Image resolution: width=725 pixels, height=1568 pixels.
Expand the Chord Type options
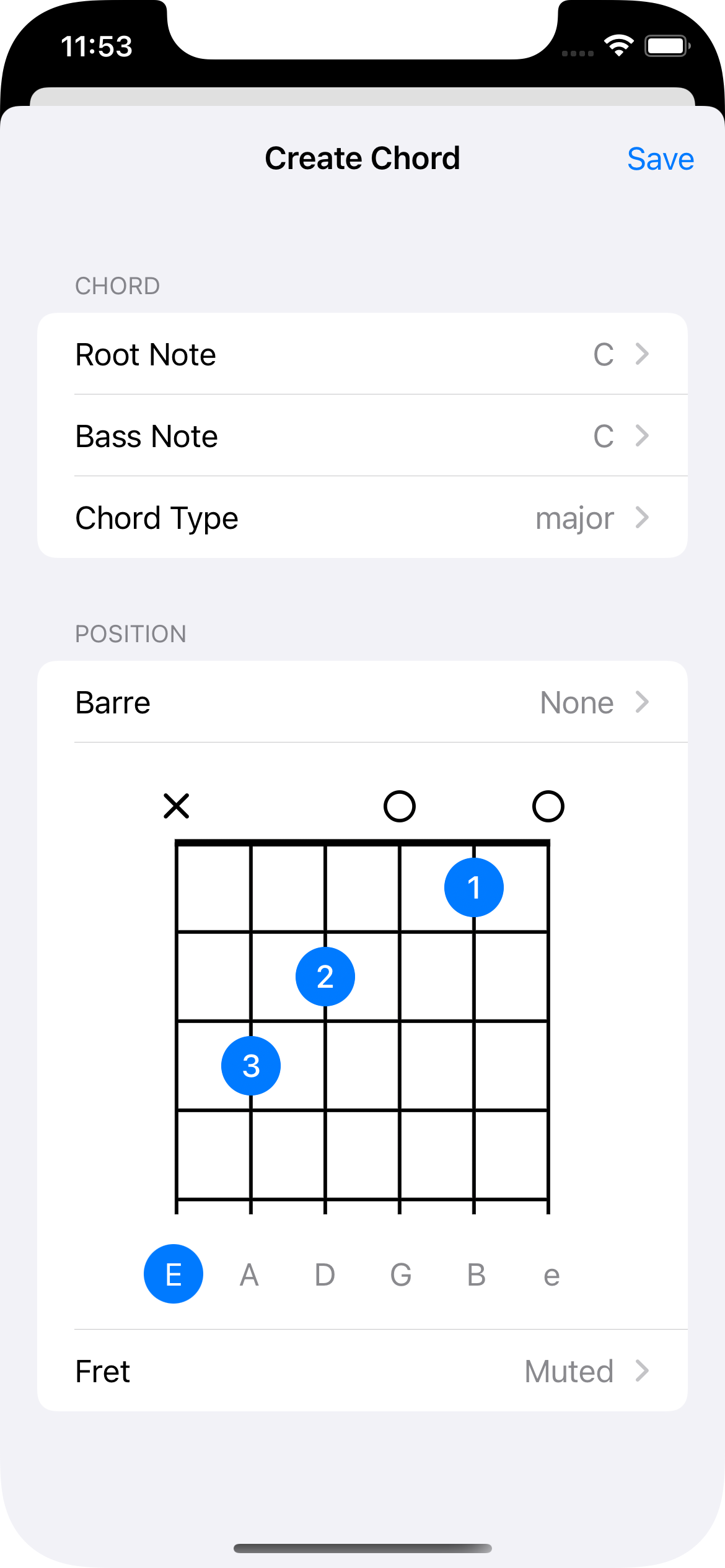coord(362,517)
